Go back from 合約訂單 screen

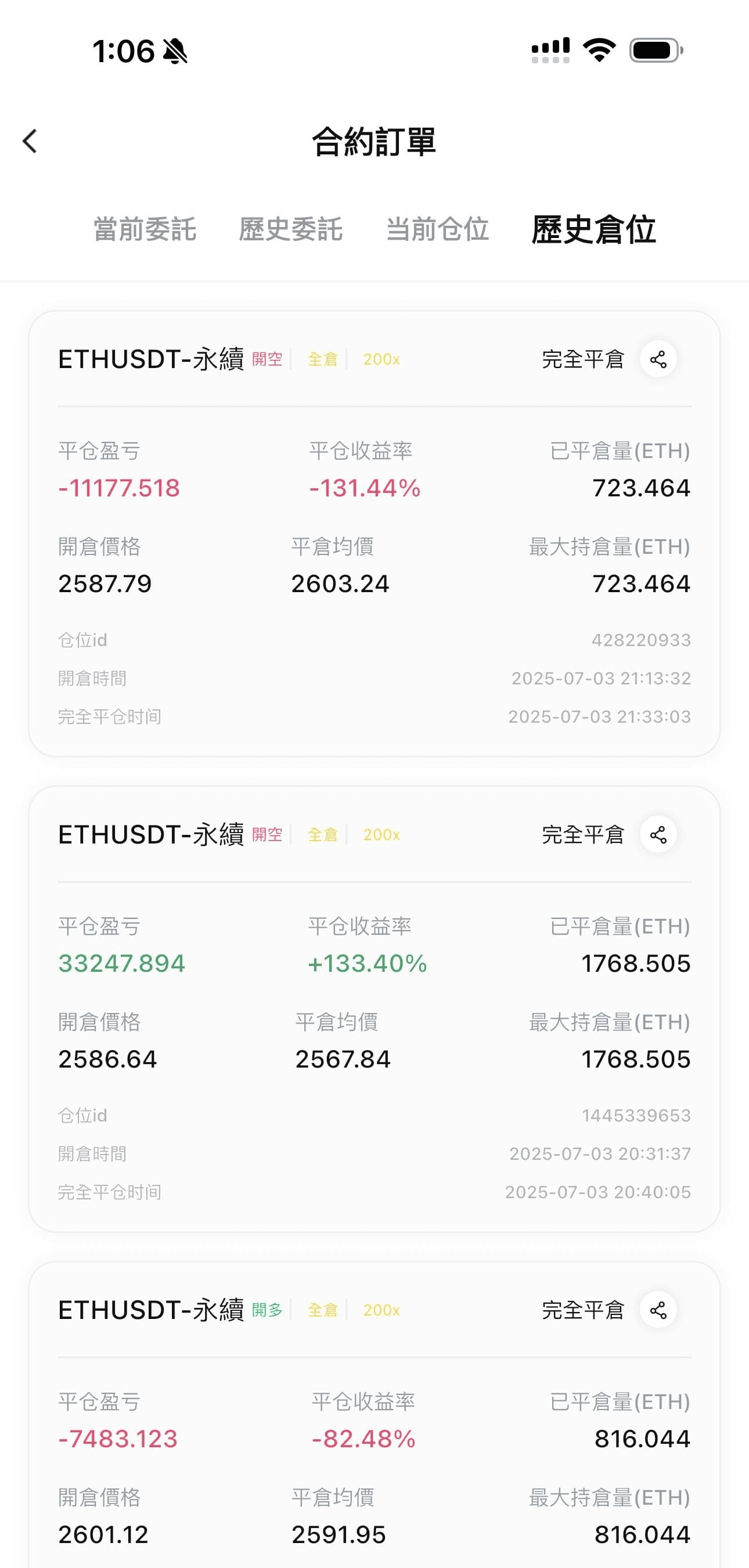tap(30, 141)
